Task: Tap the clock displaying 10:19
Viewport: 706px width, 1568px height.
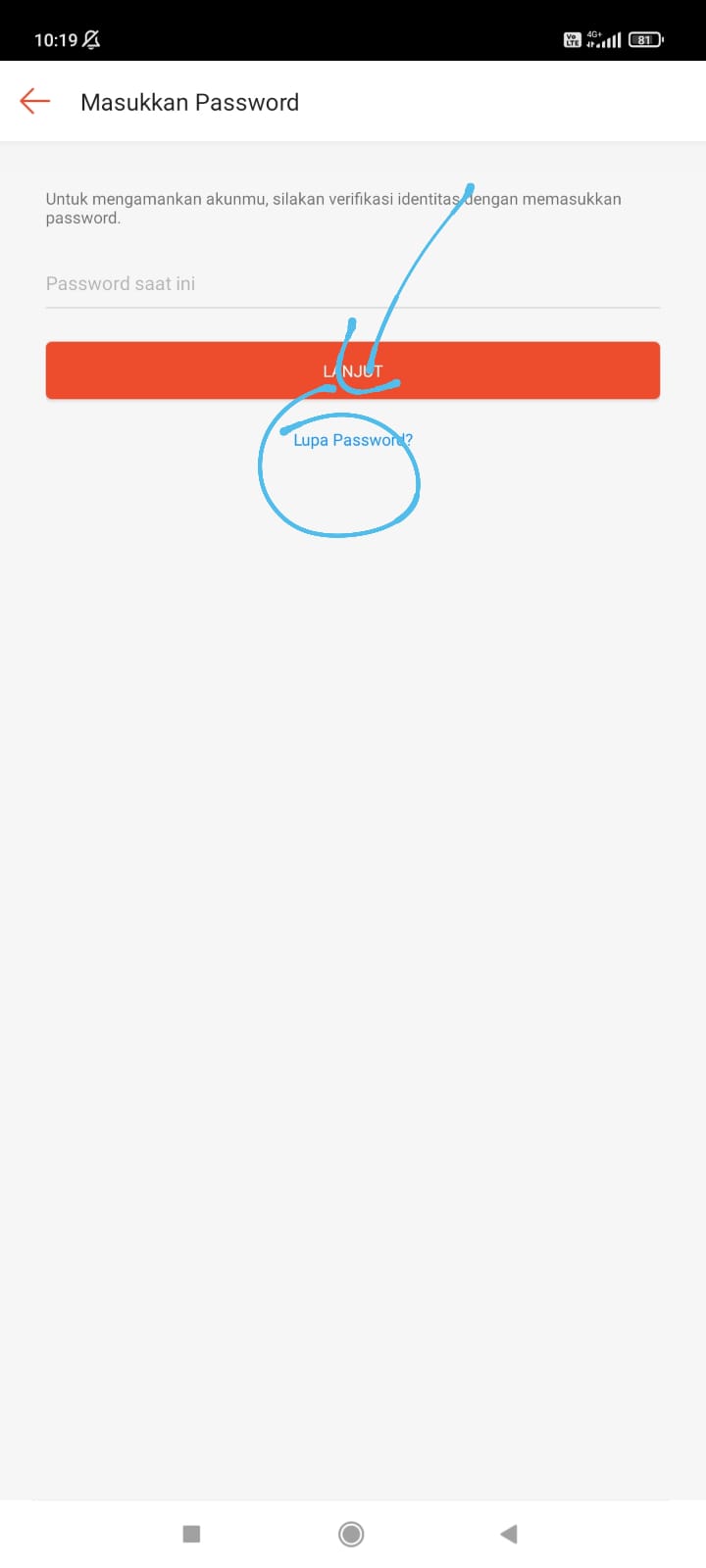Action: tap(55, 38)
